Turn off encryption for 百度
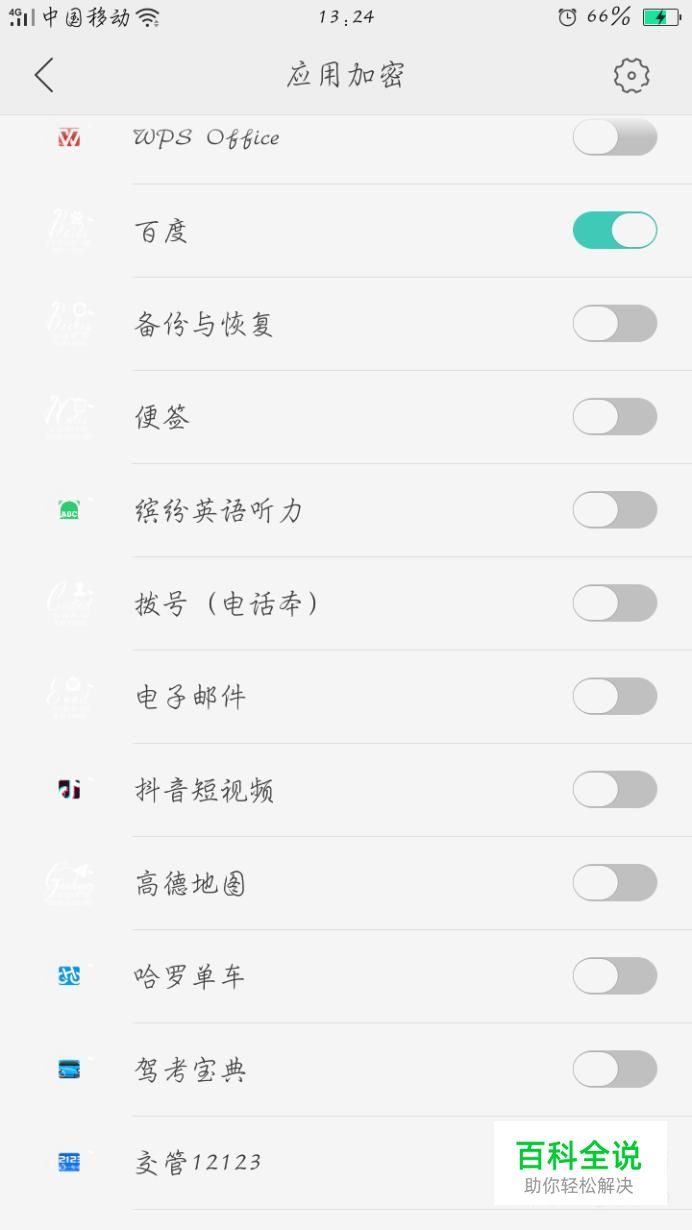The image size is (692, 1230). [x=615, y=230]
